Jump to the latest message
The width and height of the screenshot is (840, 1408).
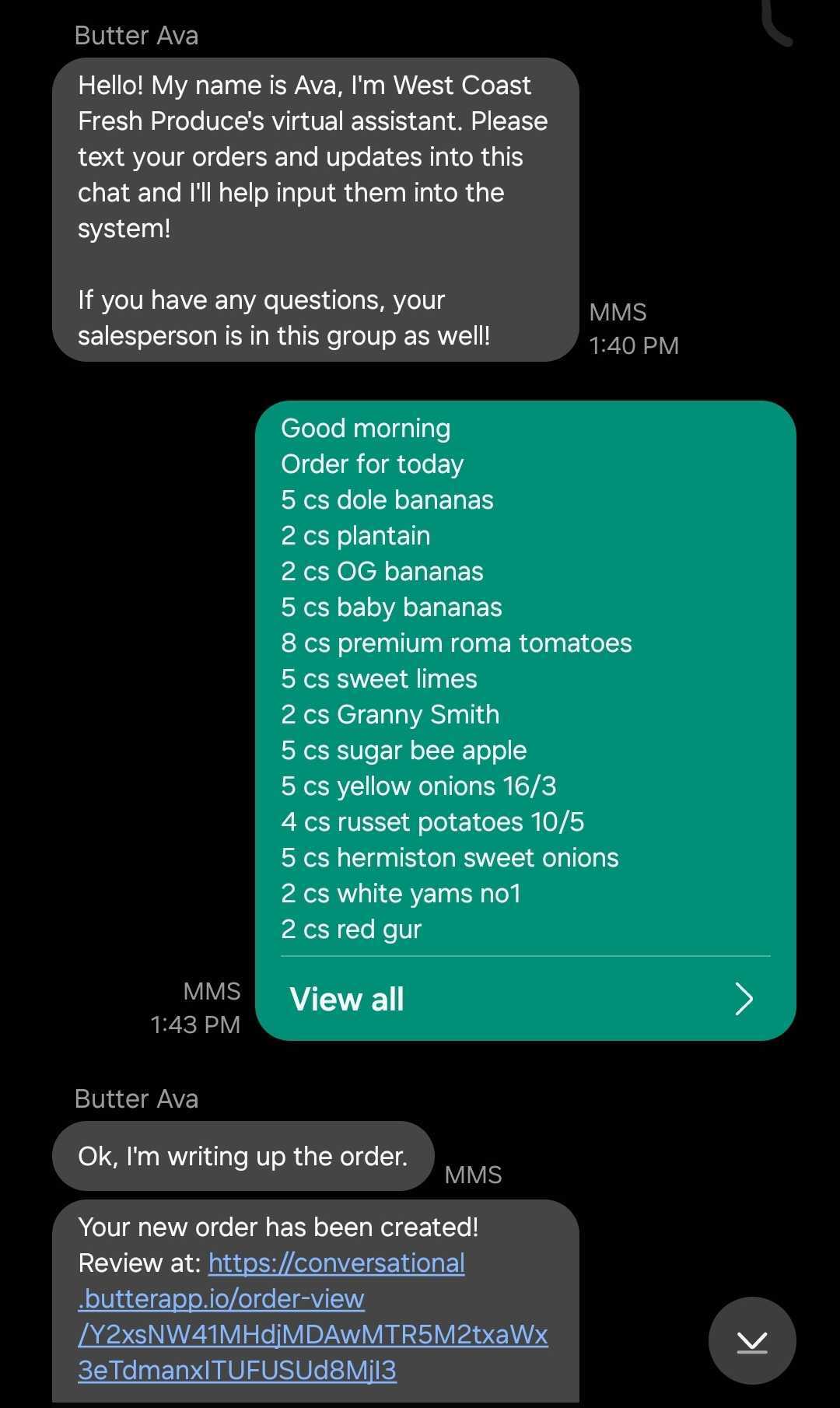pyautogui.click(x=751, y=1340)
